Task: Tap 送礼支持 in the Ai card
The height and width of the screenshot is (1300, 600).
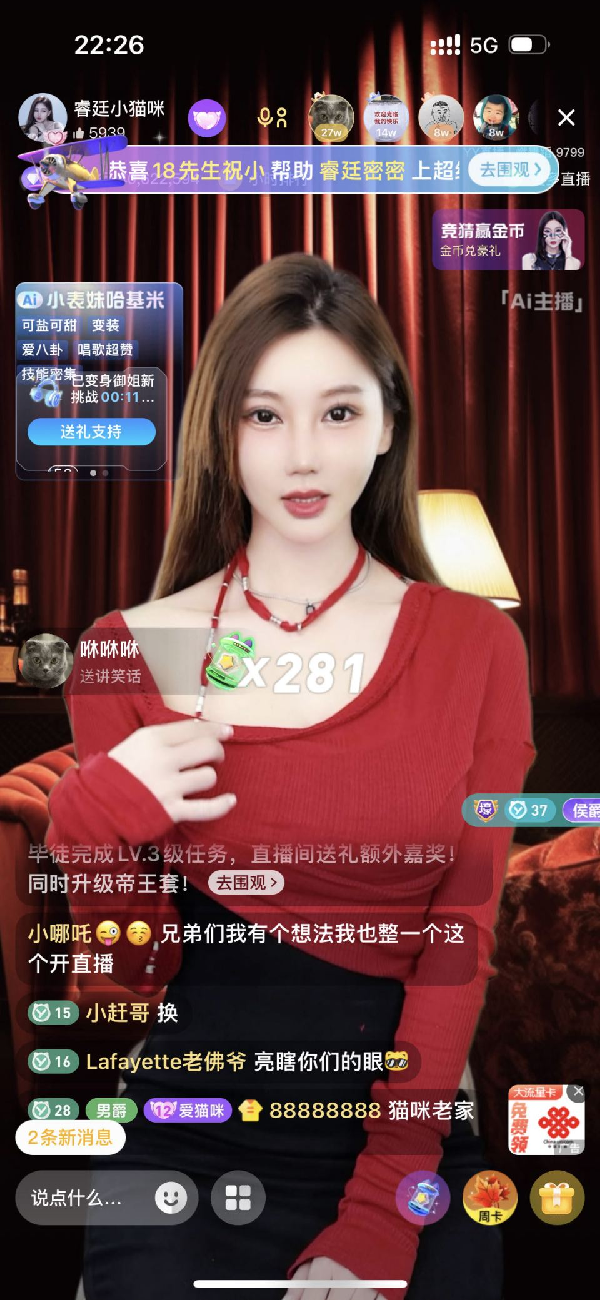Action: pos(91,432)
